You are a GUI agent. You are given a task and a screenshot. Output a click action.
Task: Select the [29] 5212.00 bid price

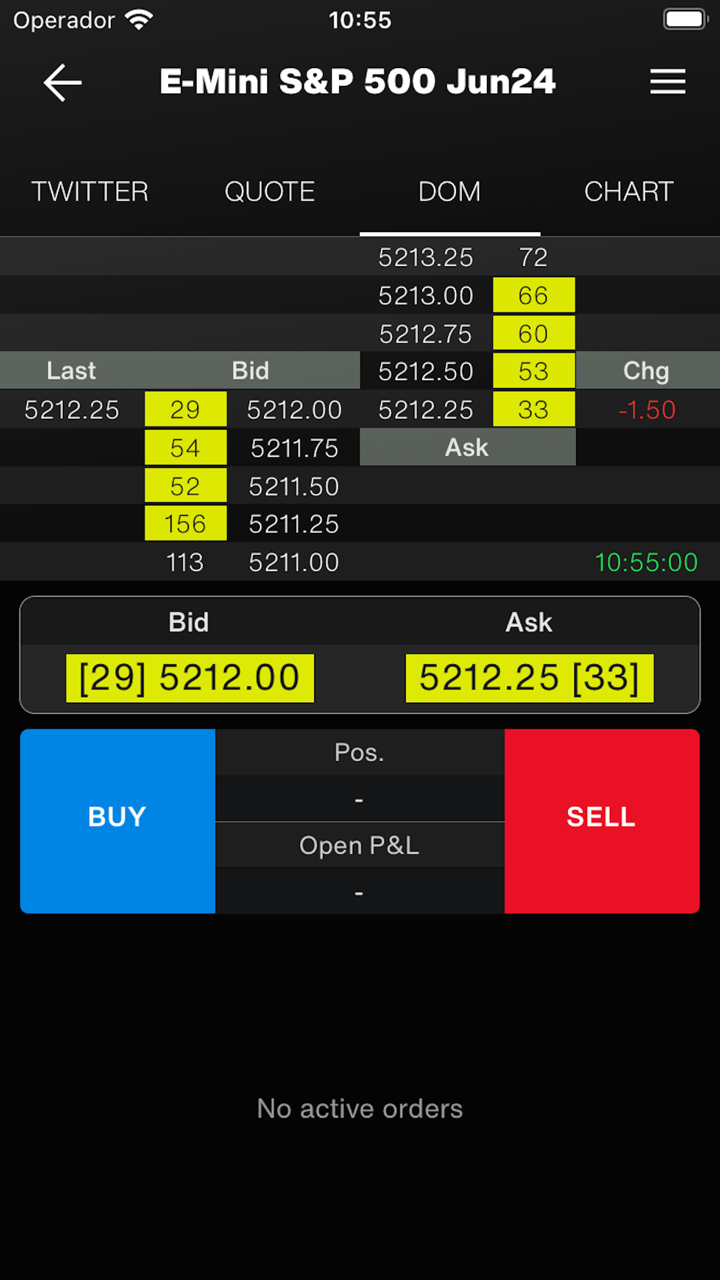click(190, 678)
